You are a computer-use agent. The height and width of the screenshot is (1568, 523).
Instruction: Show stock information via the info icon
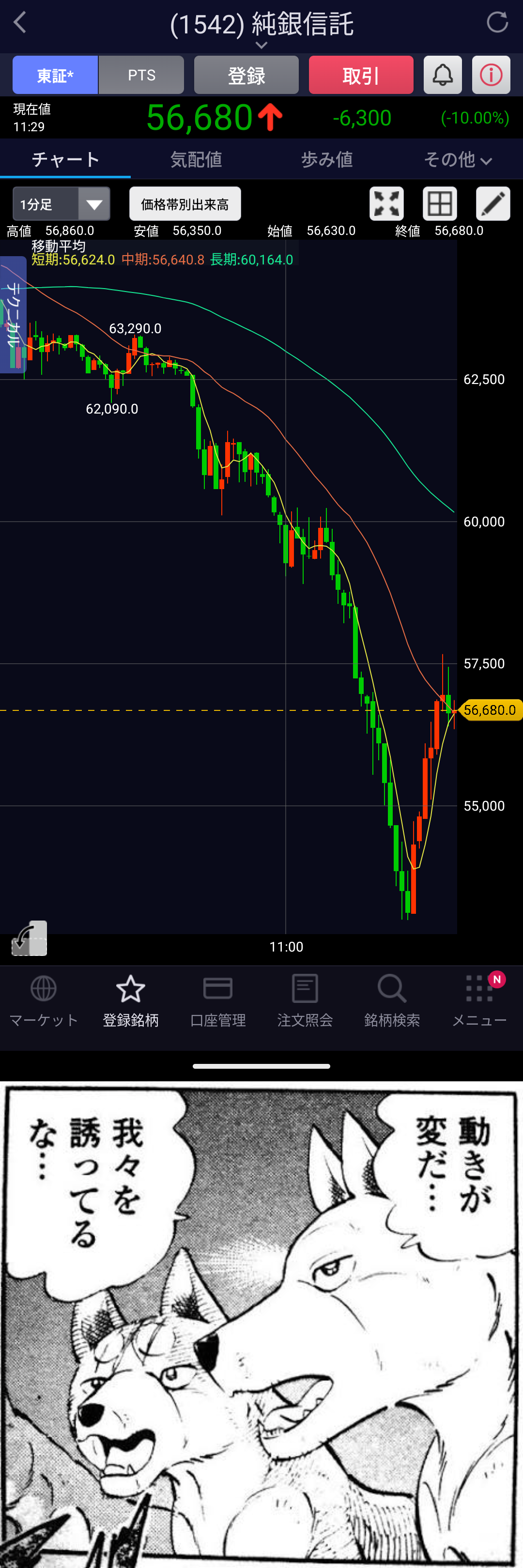coord(491,75)
